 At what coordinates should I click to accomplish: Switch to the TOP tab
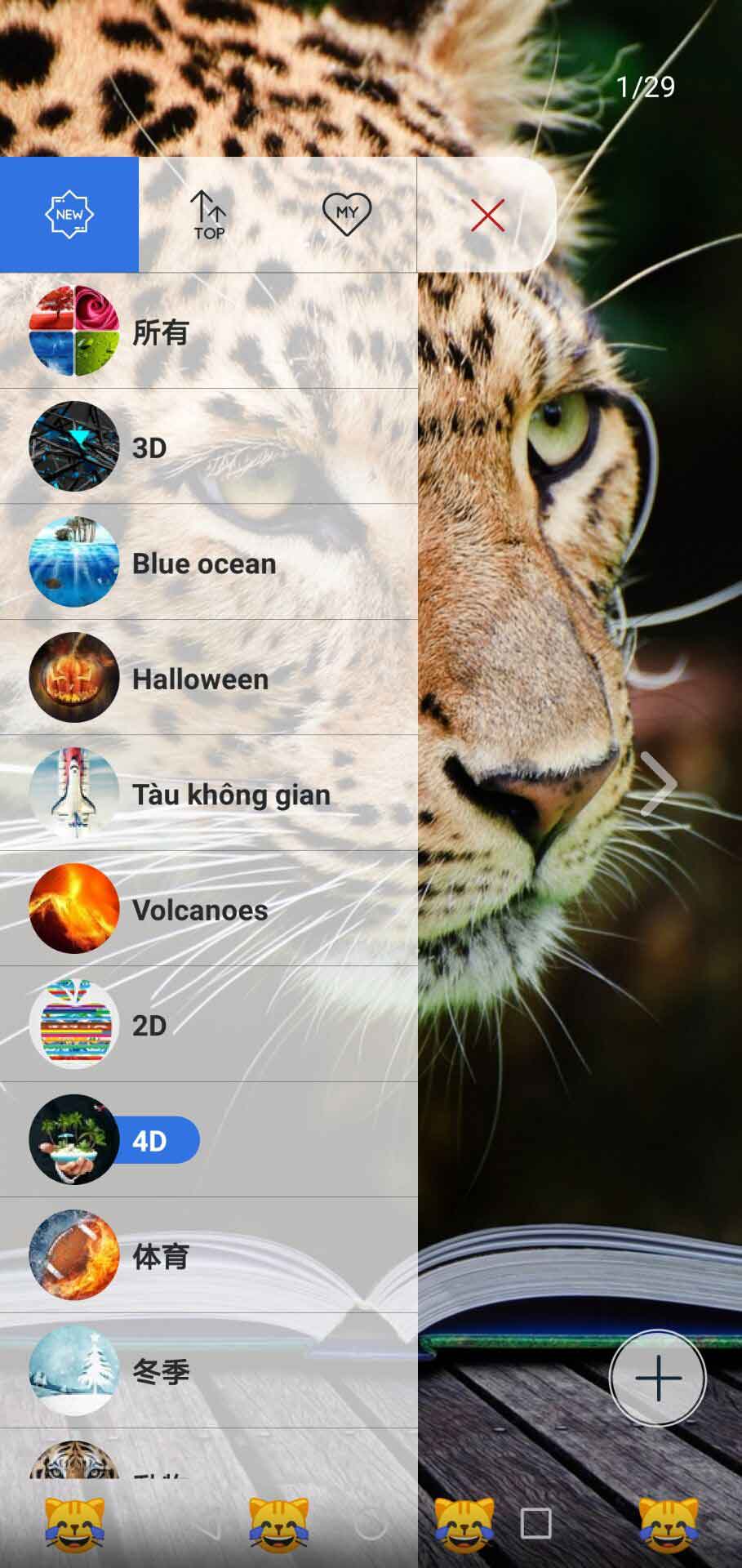click(x=209, y=215)
